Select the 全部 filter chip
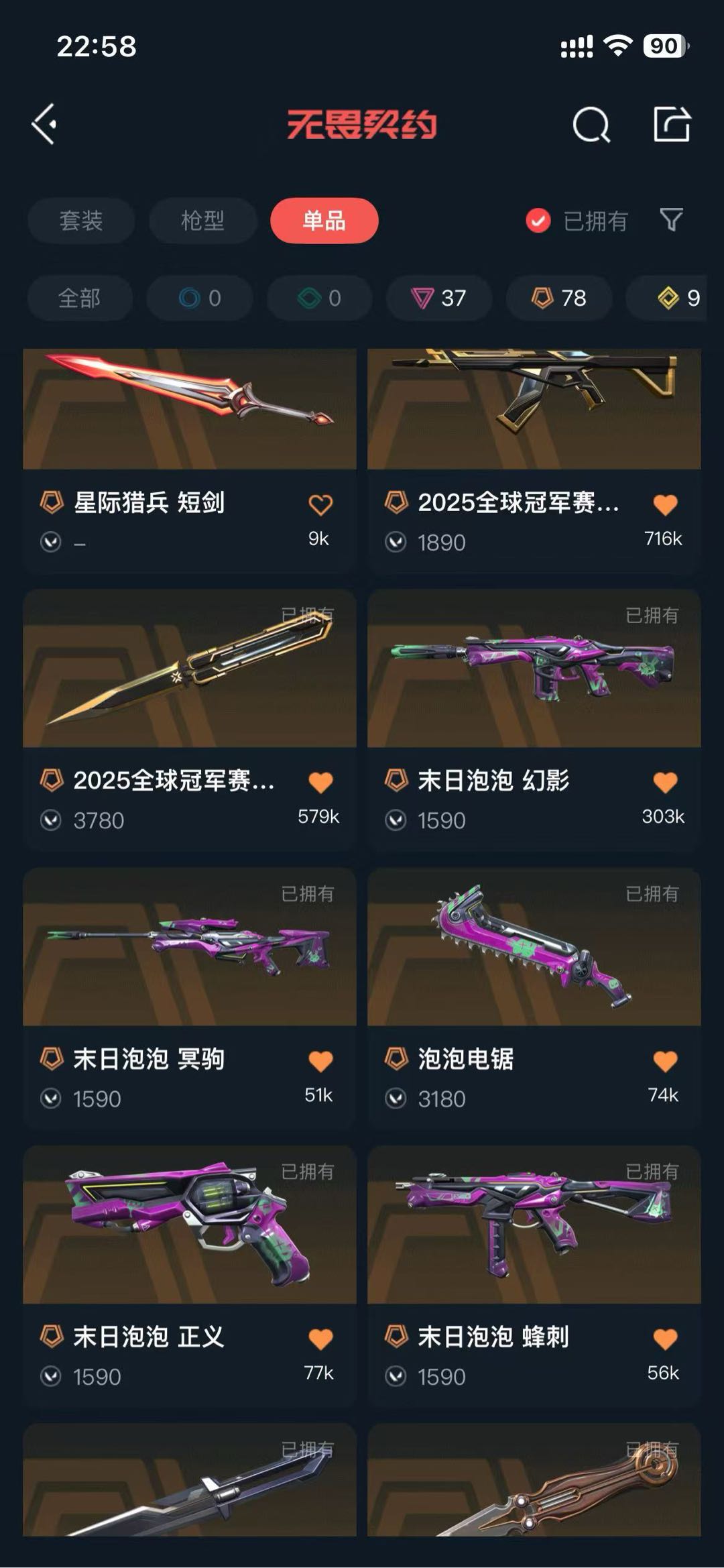Image resolution: width=724 pixels, height=1568 pixels. 79,298
